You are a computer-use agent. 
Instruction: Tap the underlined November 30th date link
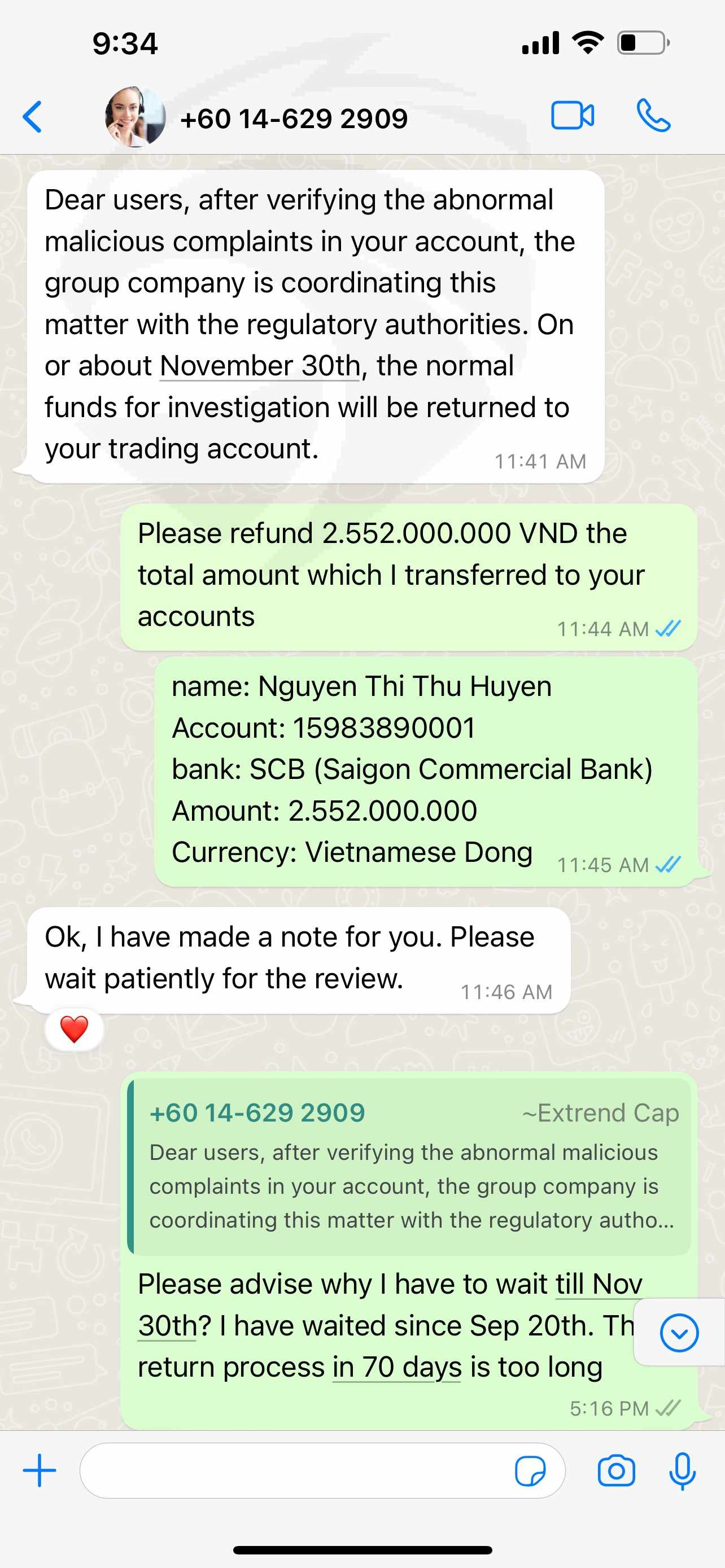click(x=260, y=366)
